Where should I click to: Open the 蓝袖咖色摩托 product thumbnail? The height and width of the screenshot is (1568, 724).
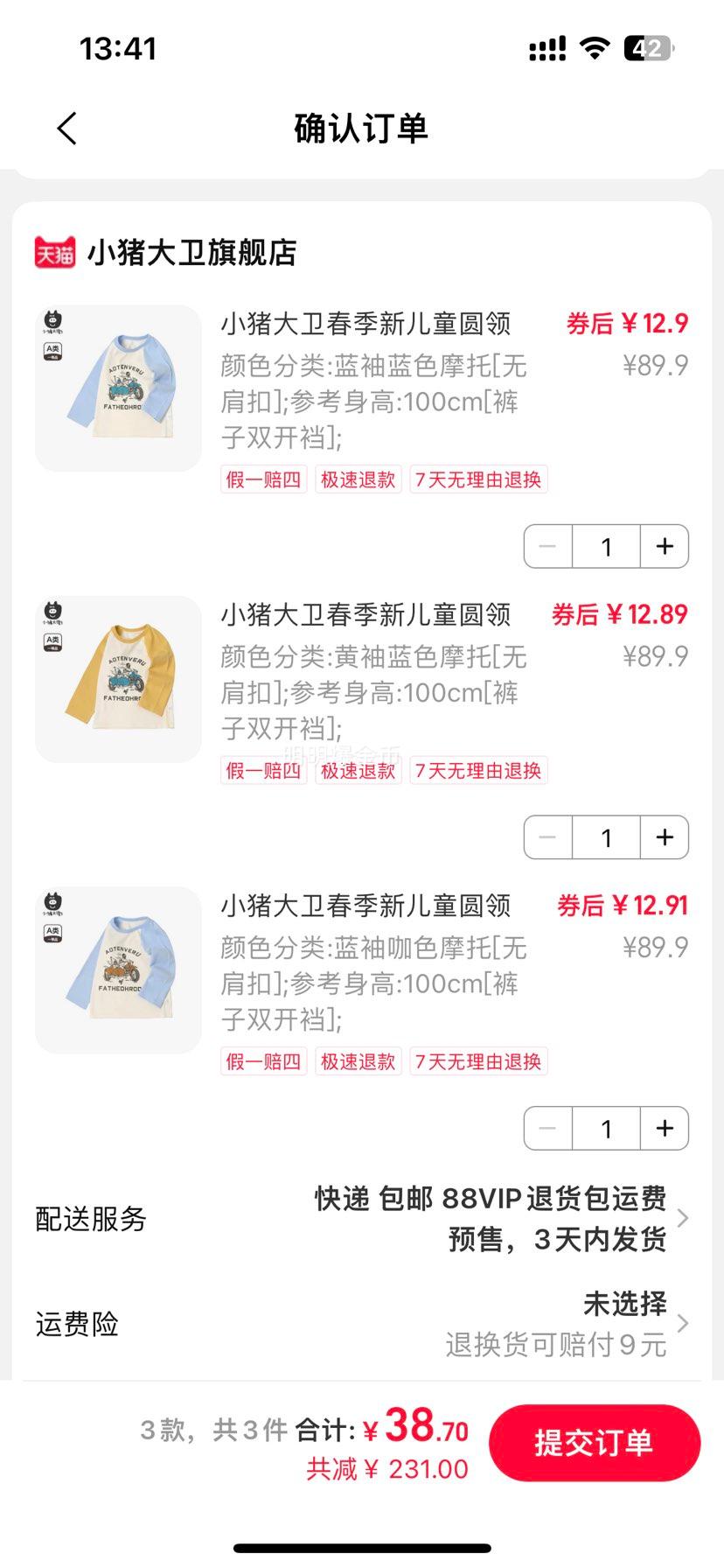118,970
